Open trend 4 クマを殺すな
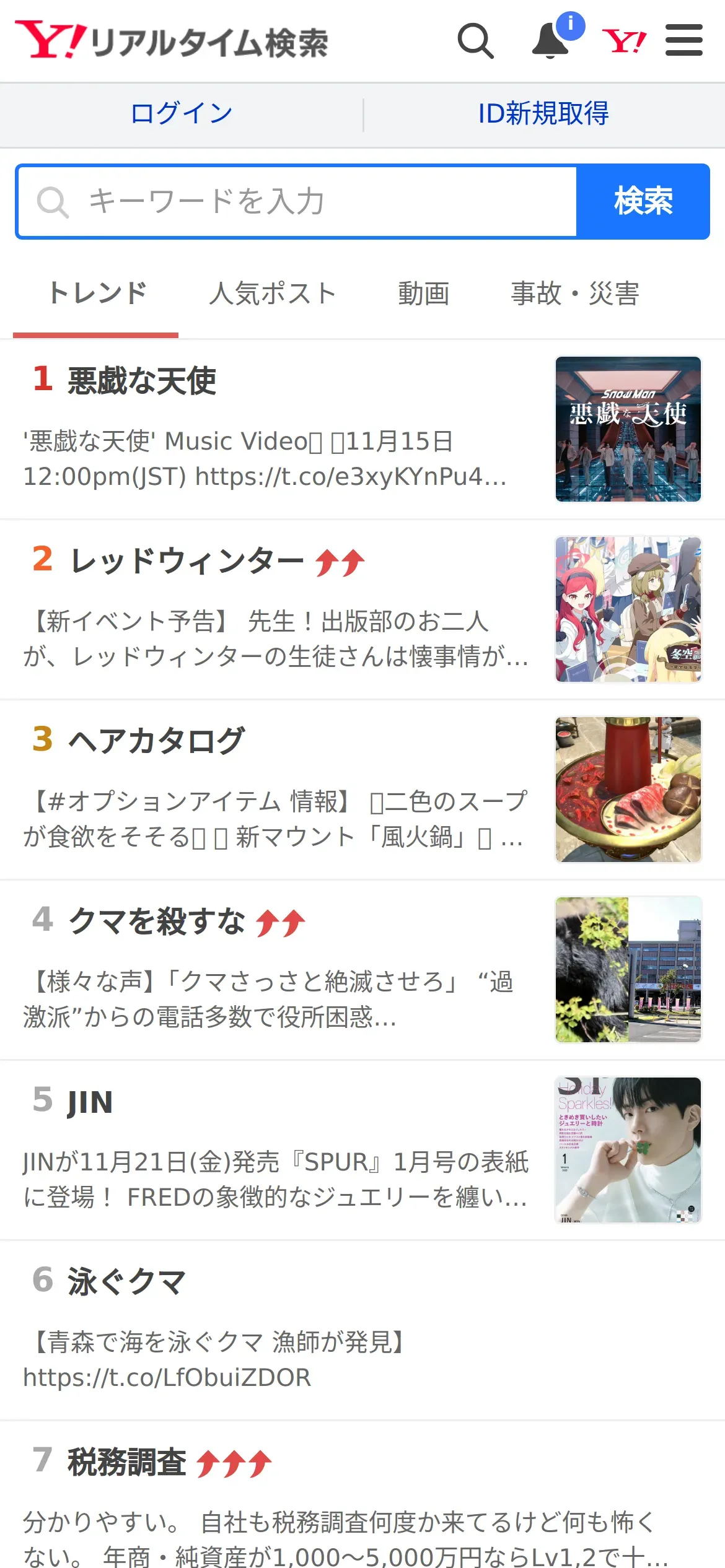This screenshot has width=725, height=1568. coord(157,921)
